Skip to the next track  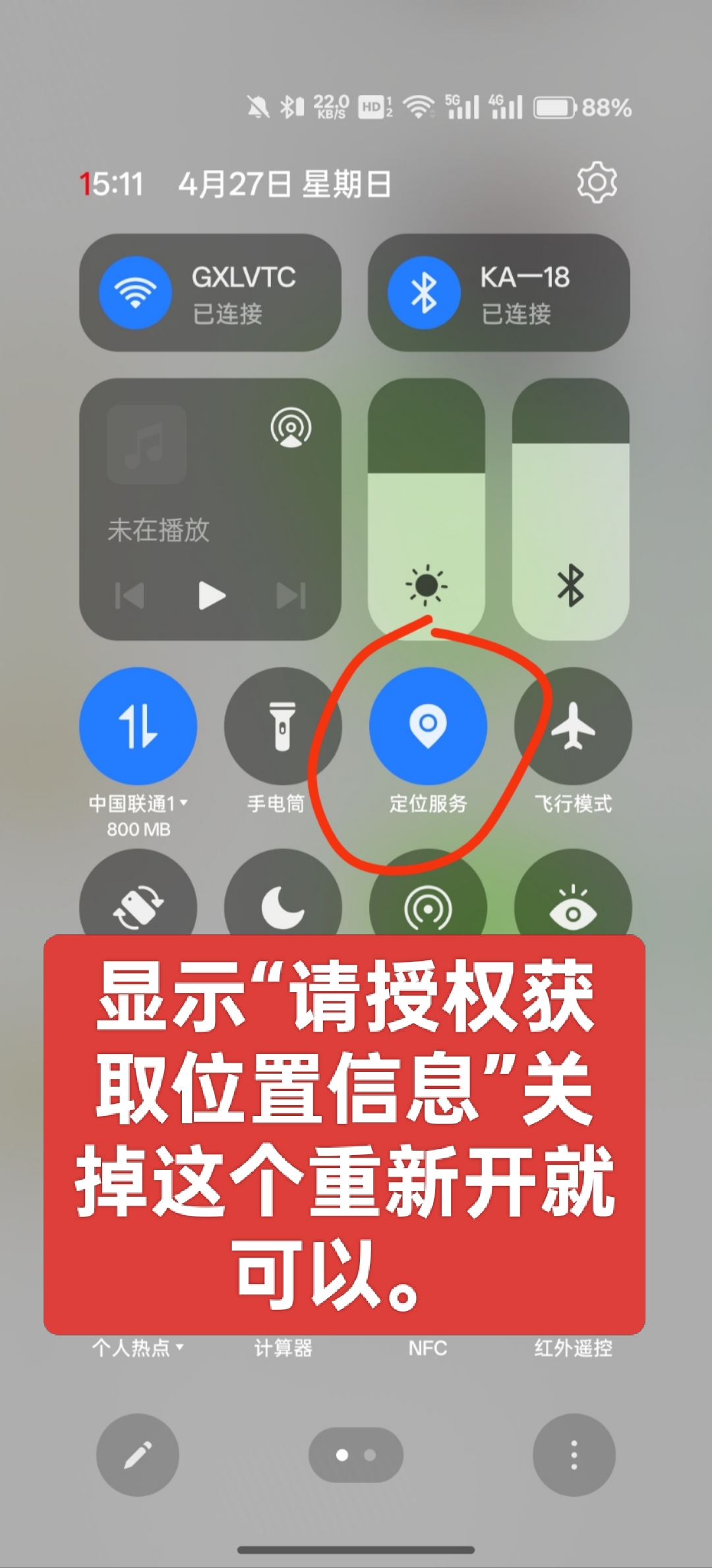pyautogui.click(x=291, y=596)
